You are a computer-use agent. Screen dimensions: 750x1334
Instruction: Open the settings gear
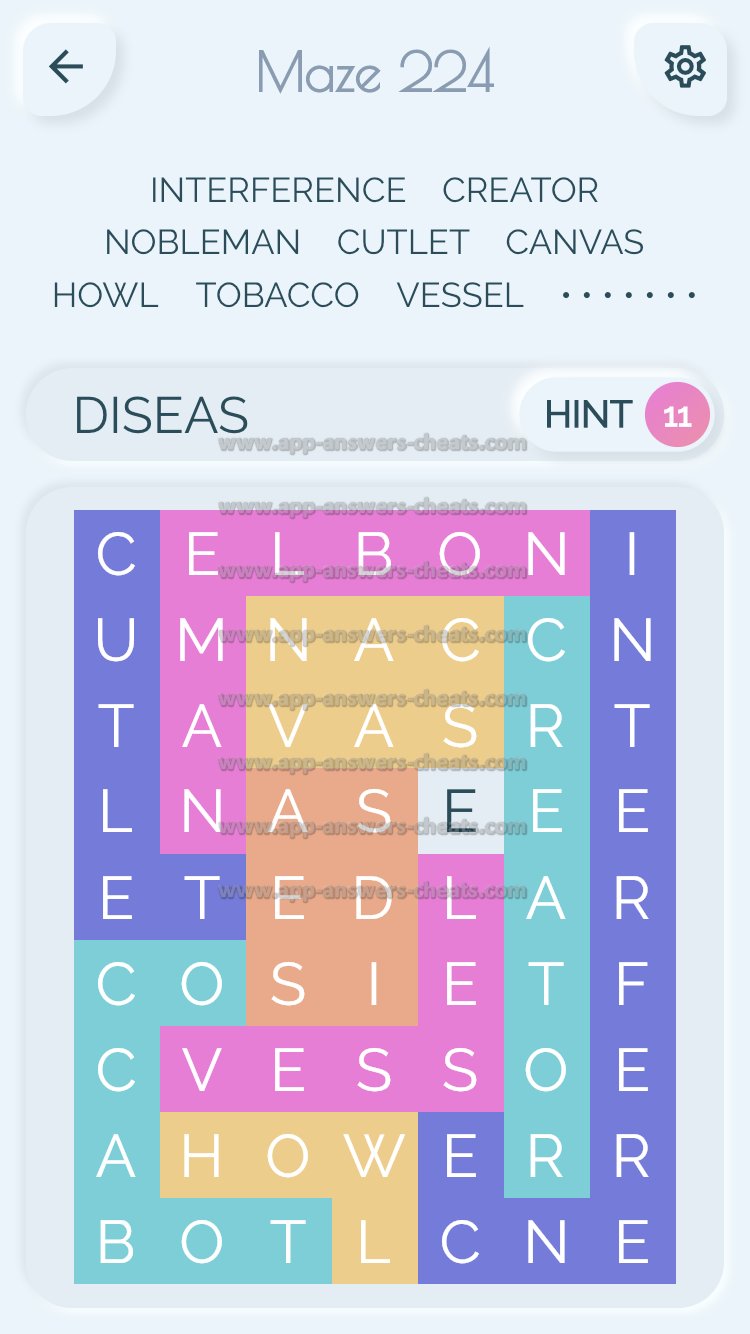pyautogui.click(x=684, y=67)
